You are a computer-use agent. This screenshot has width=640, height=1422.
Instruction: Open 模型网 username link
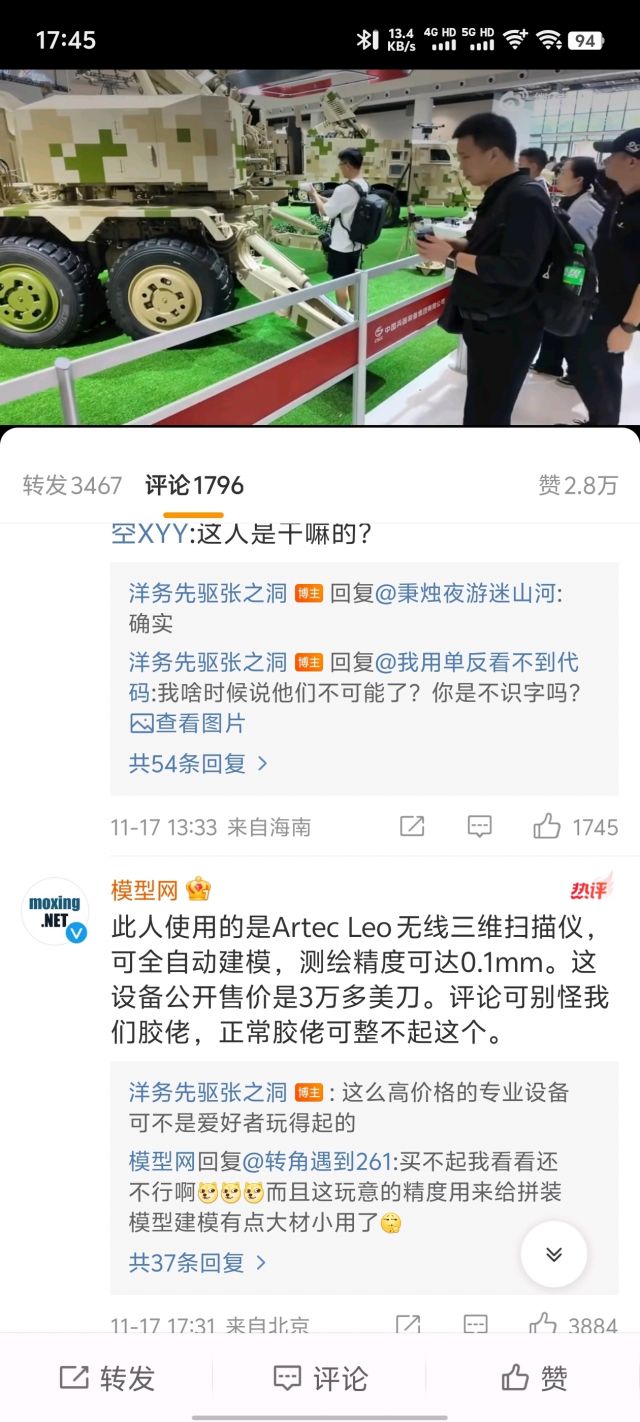pos(147,890)
